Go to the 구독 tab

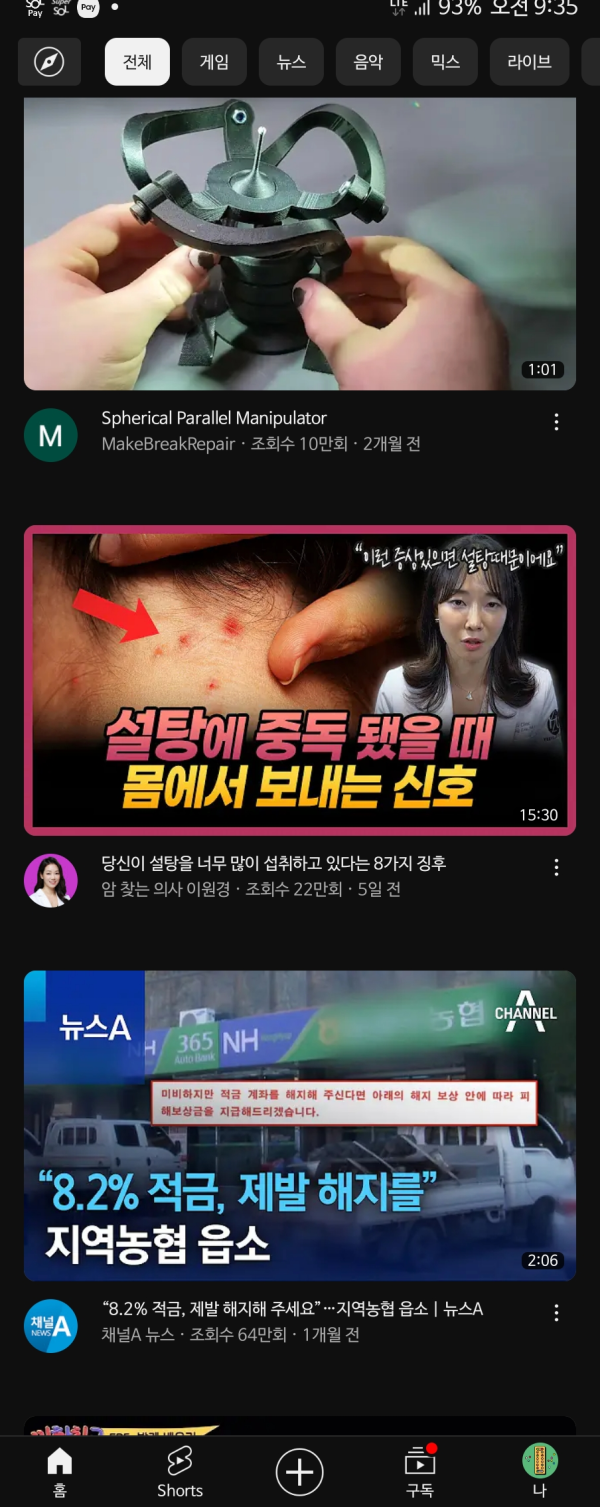[x=420, y=1471]
